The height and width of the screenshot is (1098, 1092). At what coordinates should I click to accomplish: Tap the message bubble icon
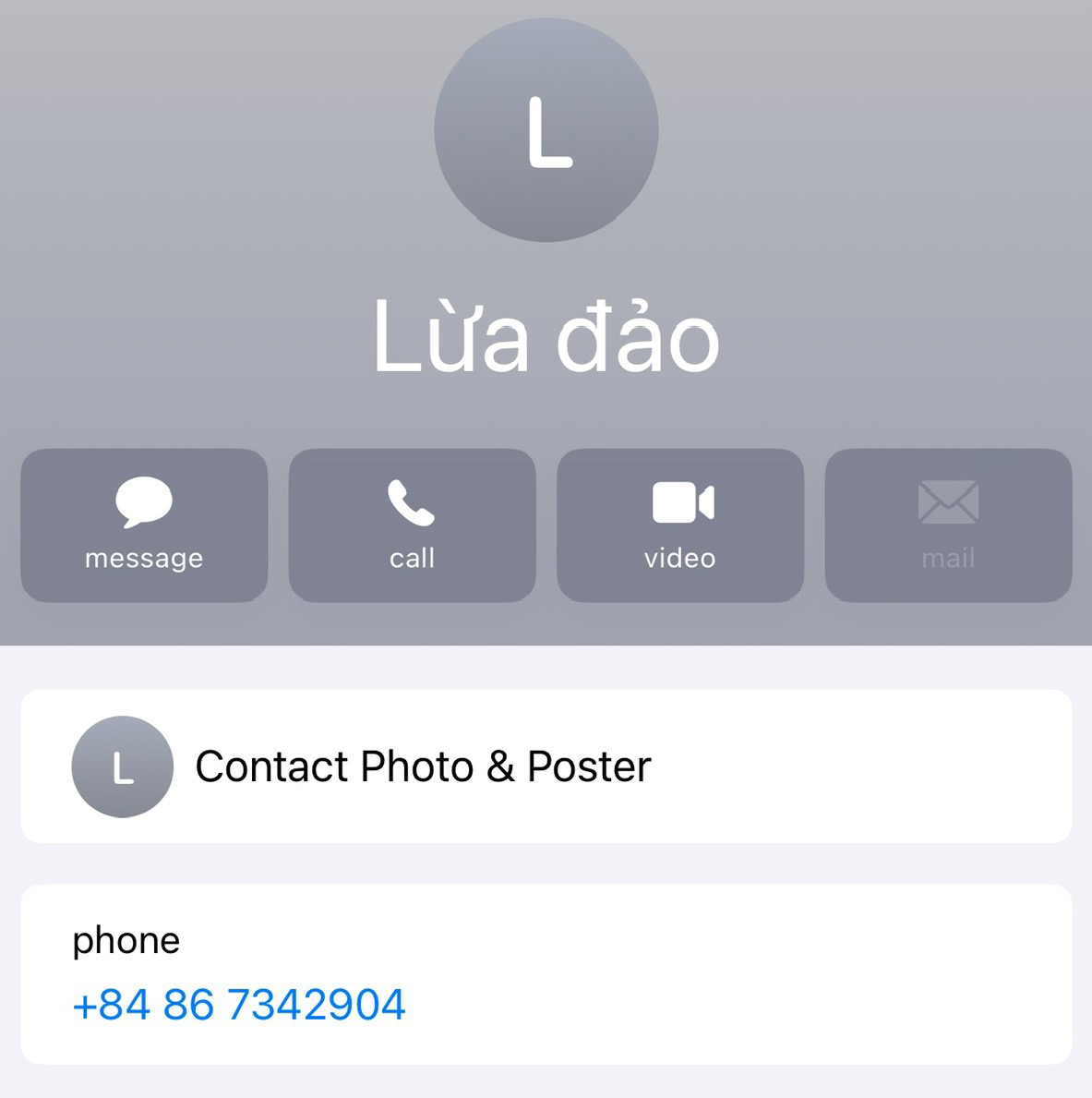pos(143,501)
